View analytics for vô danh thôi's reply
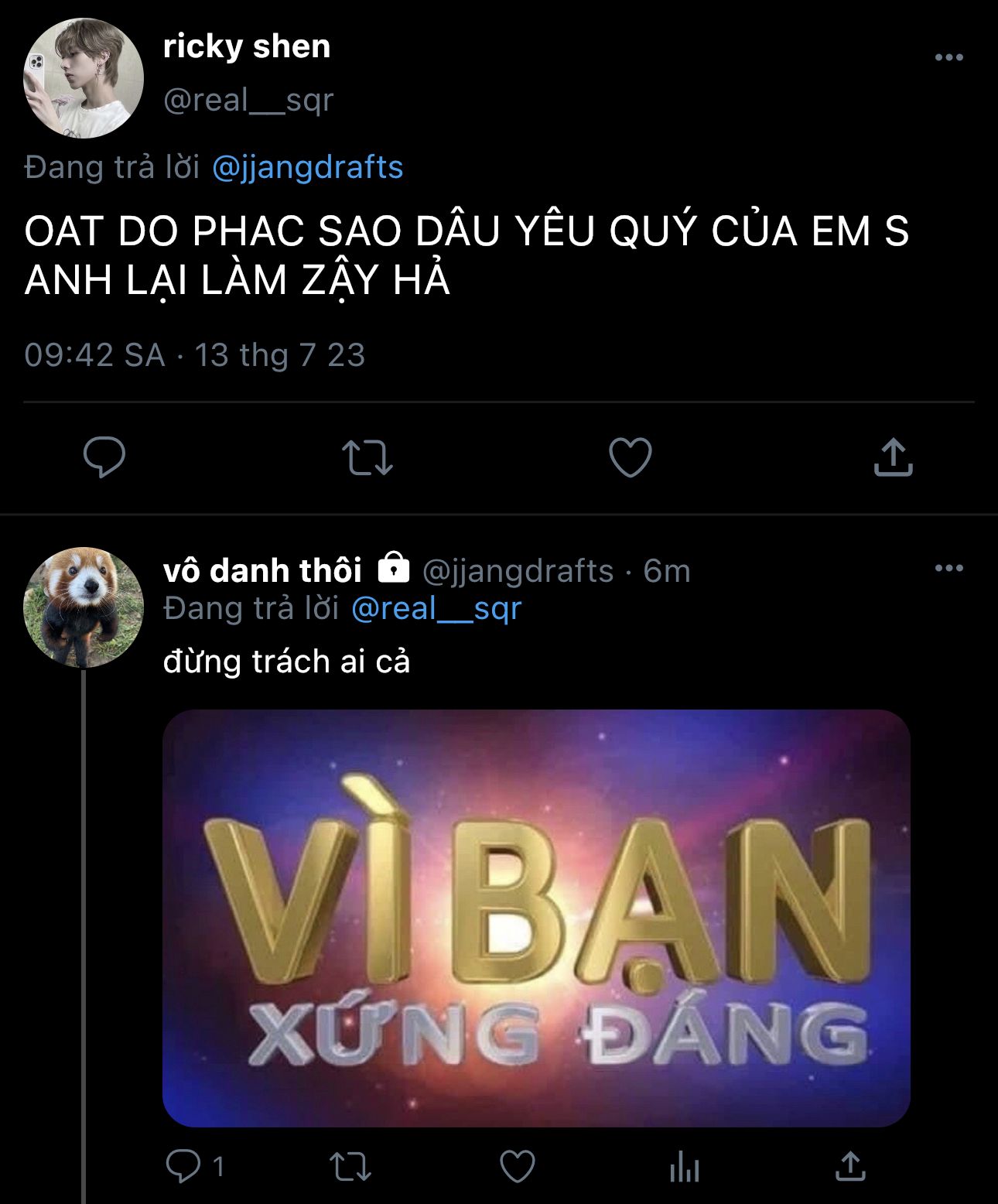 coord(684,1166)
